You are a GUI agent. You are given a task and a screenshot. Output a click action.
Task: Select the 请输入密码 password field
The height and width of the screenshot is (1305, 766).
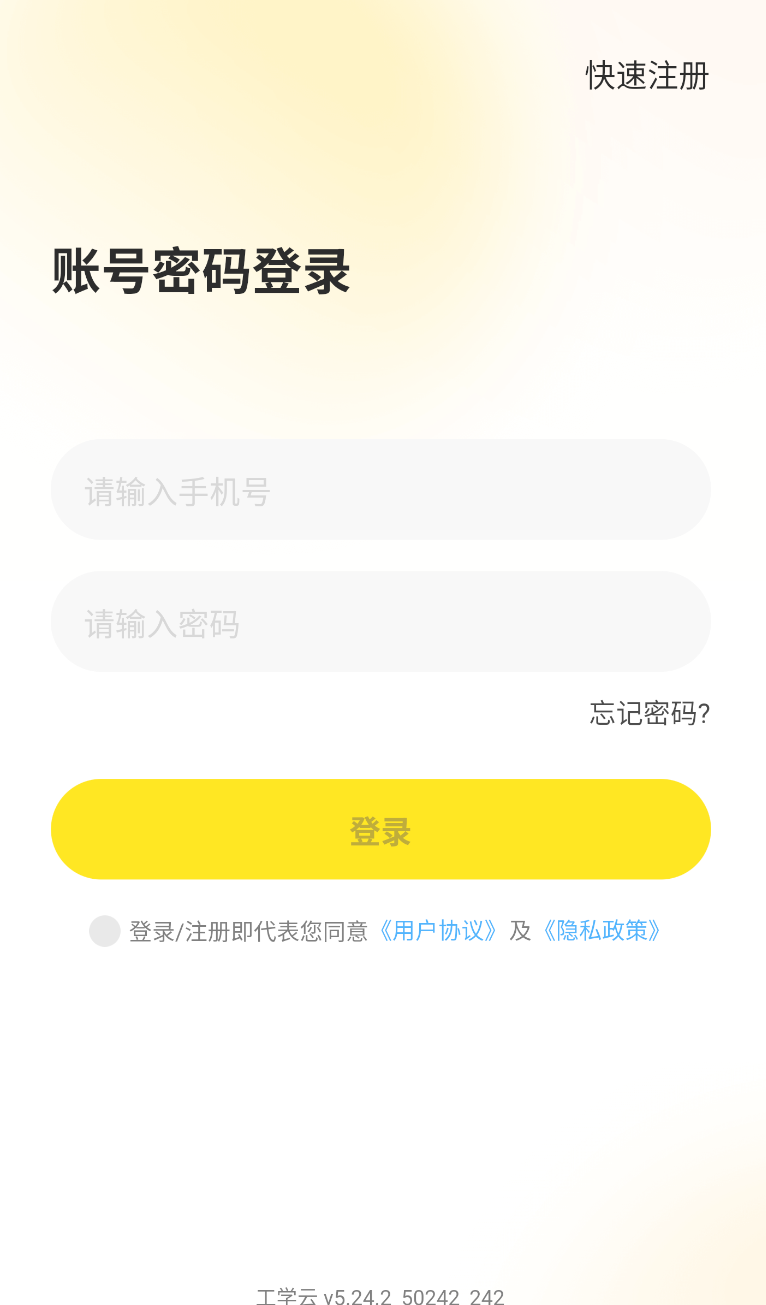pos(380,622)
